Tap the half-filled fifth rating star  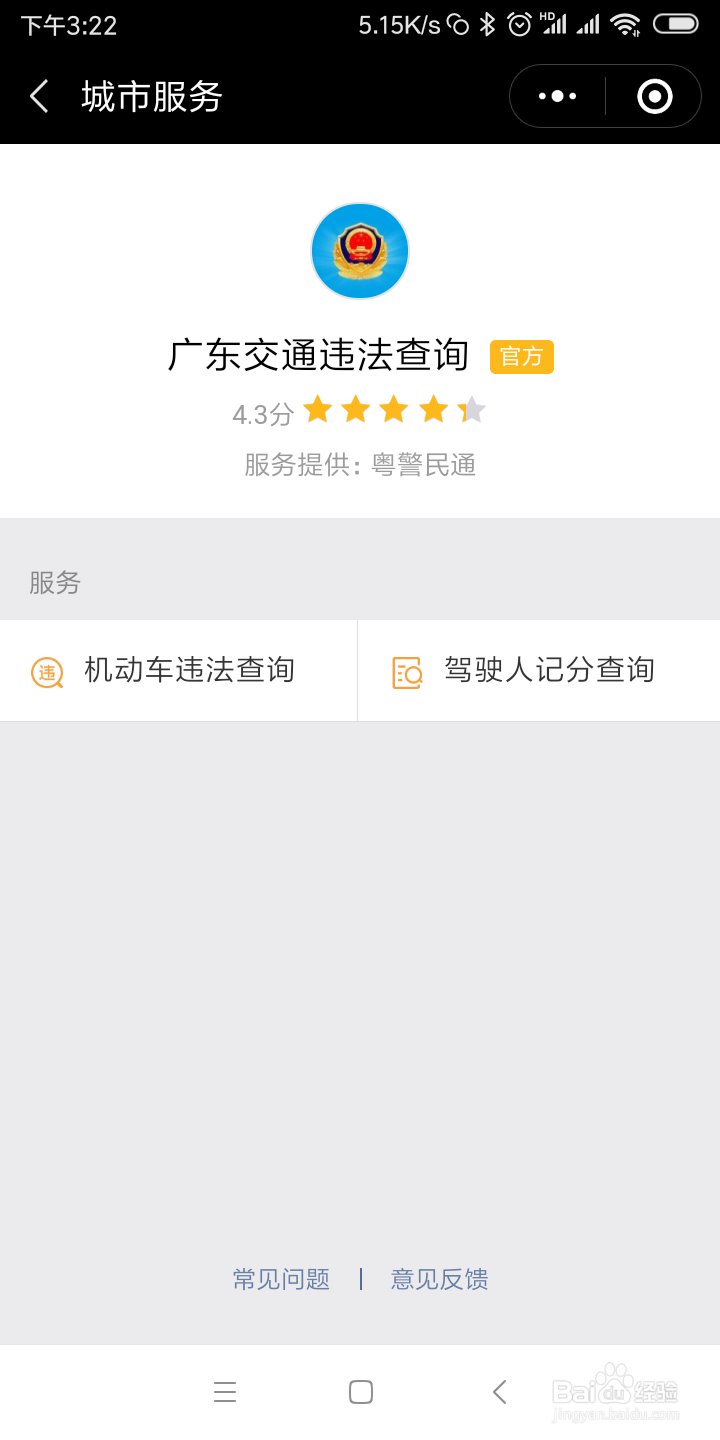[471, 409]
